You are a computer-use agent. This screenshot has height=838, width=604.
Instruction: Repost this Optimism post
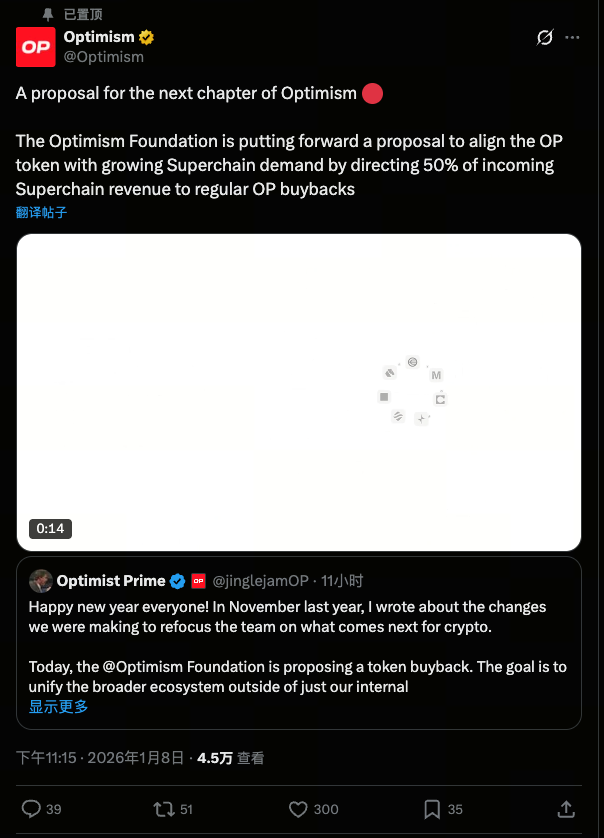pos(160,809)
